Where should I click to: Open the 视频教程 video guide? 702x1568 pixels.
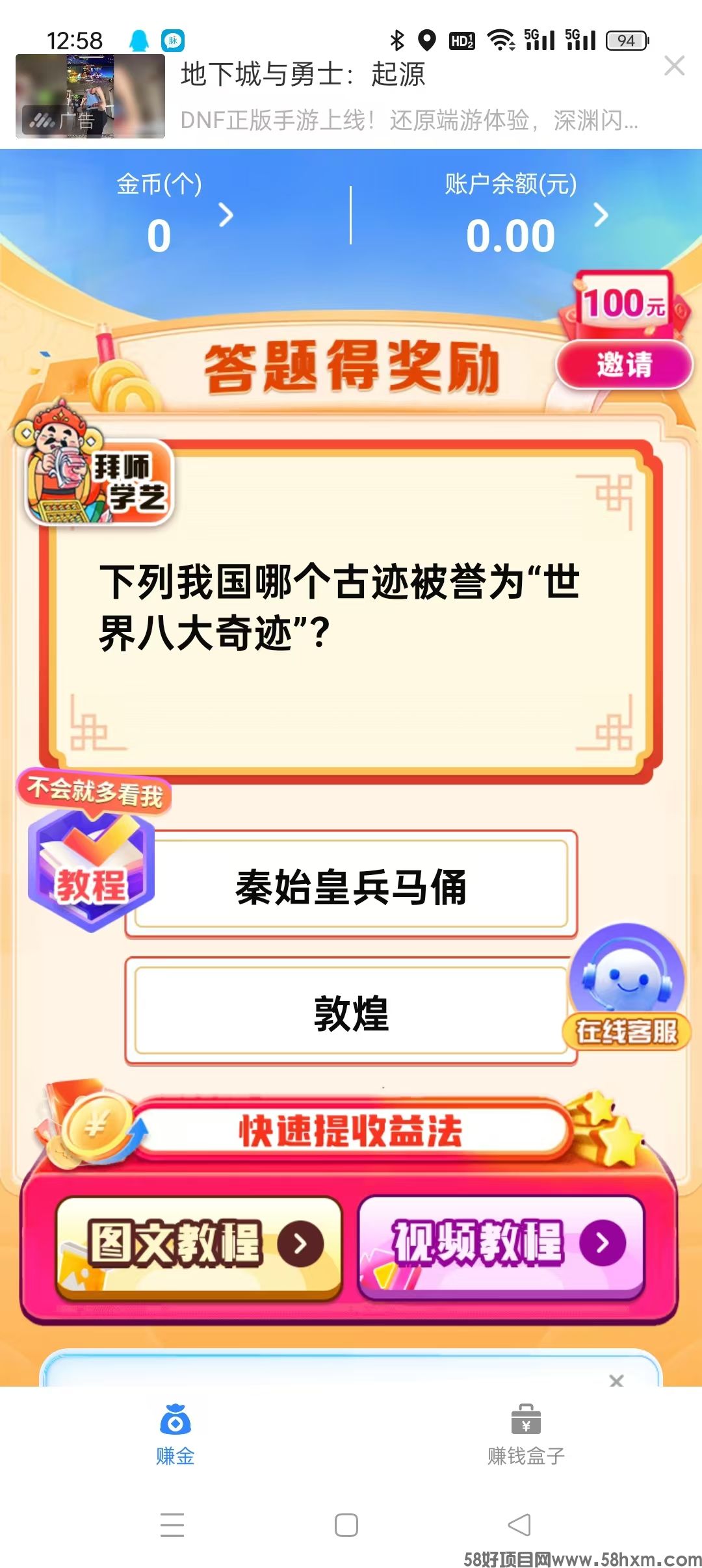[501, 1244]
